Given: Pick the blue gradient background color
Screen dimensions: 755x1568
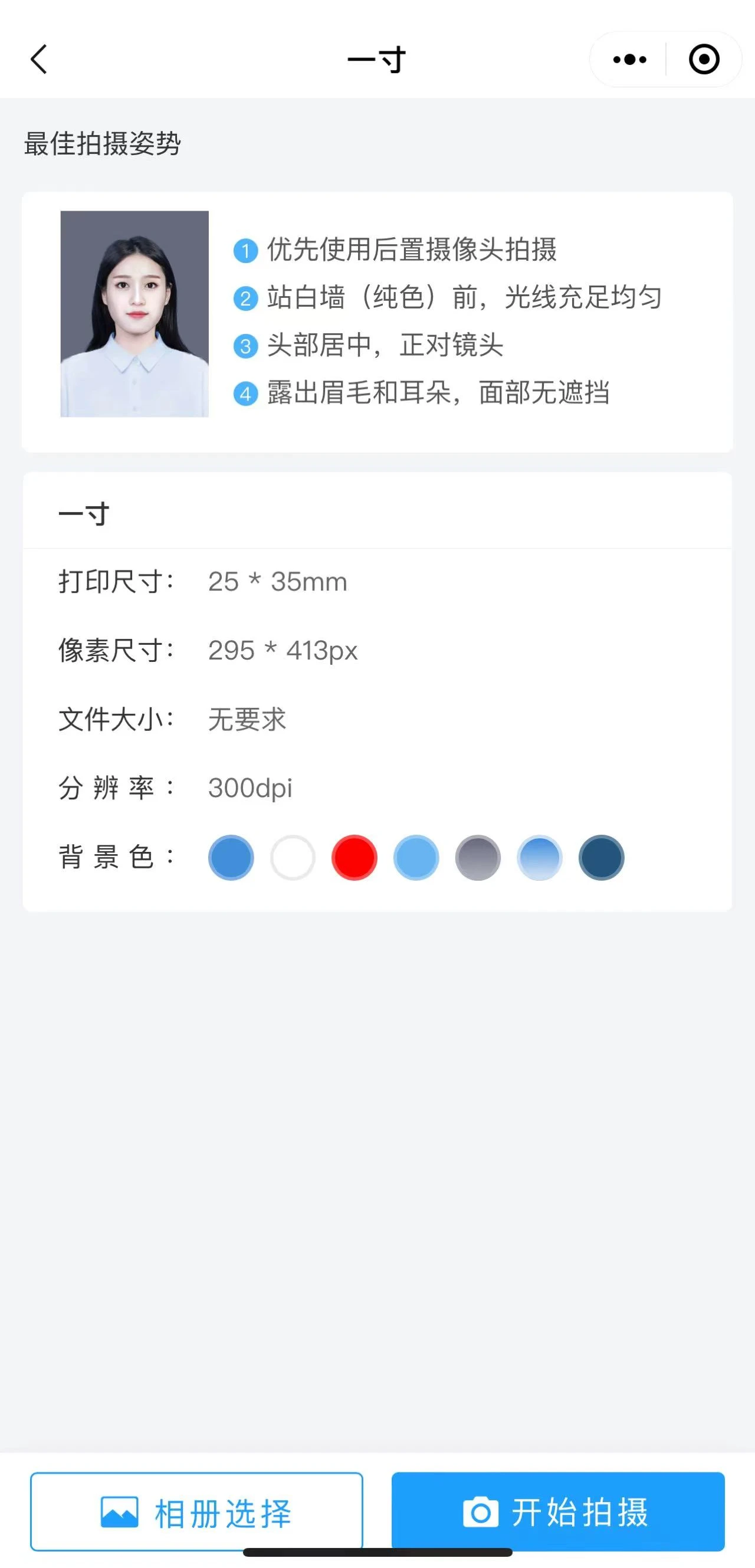Looking at the screenshot, I should pos(540,858).
